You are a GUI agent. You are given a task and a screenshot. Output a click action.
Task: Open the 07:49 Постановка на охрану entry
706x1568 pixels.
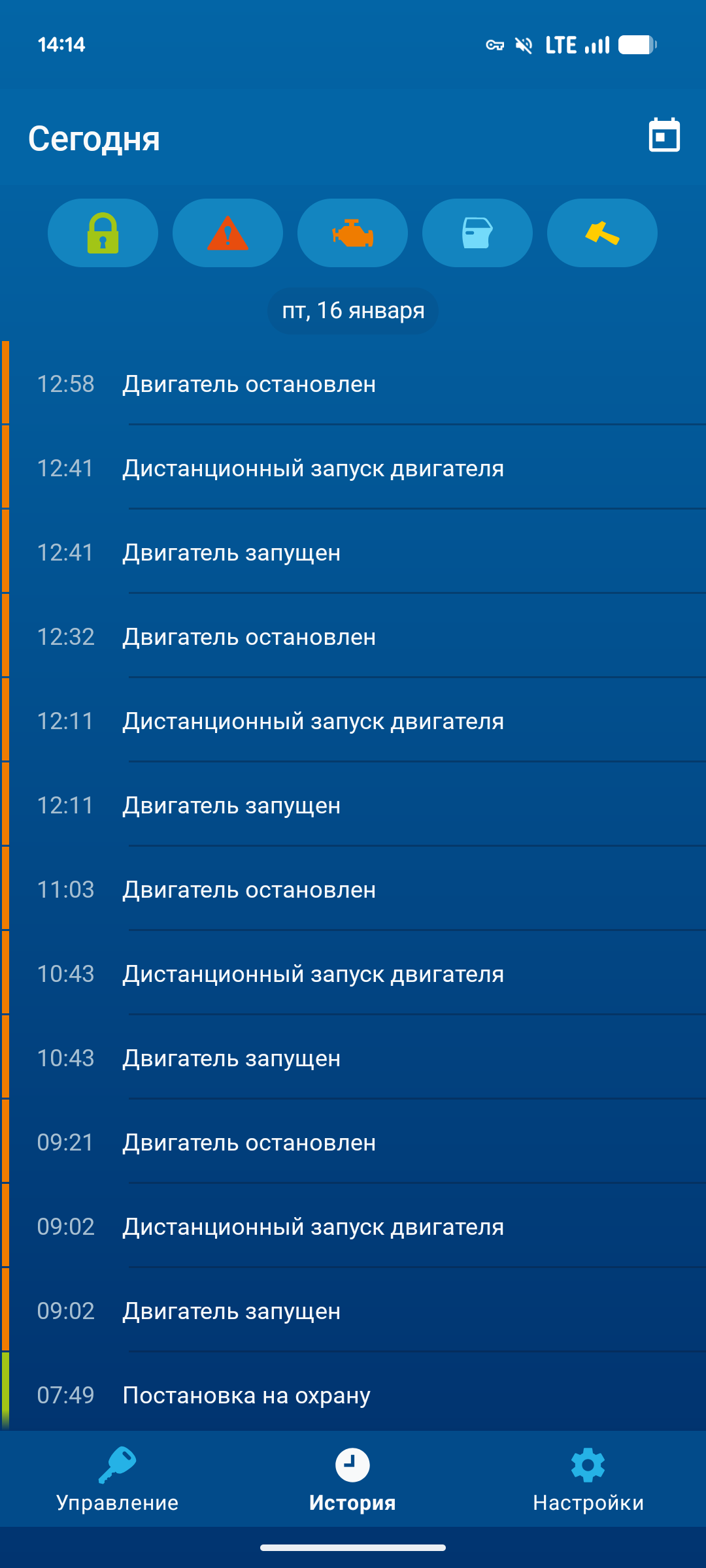(353, 1396)
